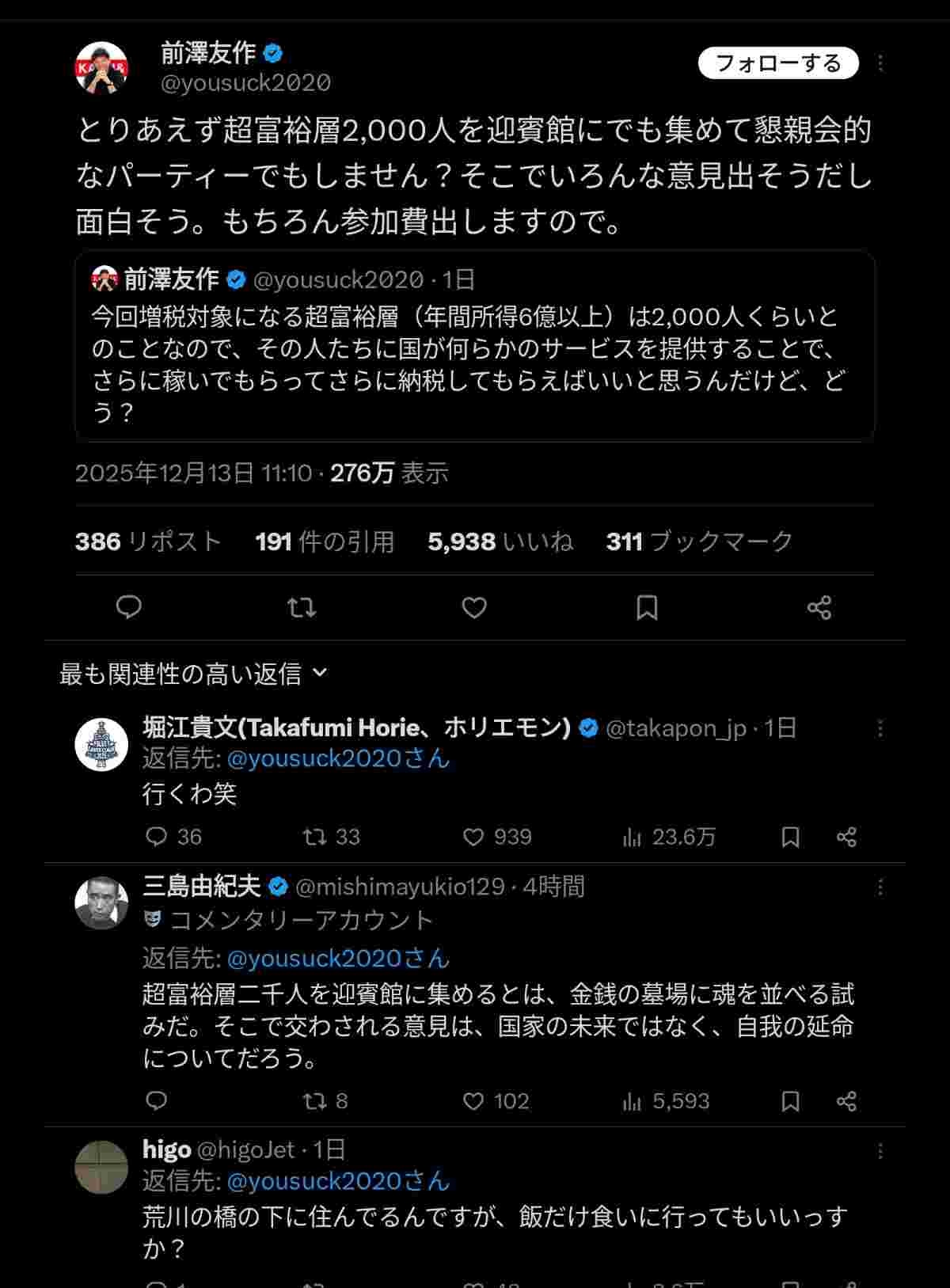This screenshot has height=1288, width=950.
Task: Reply to 前澤友作's main post
Action: pos(129,607)
